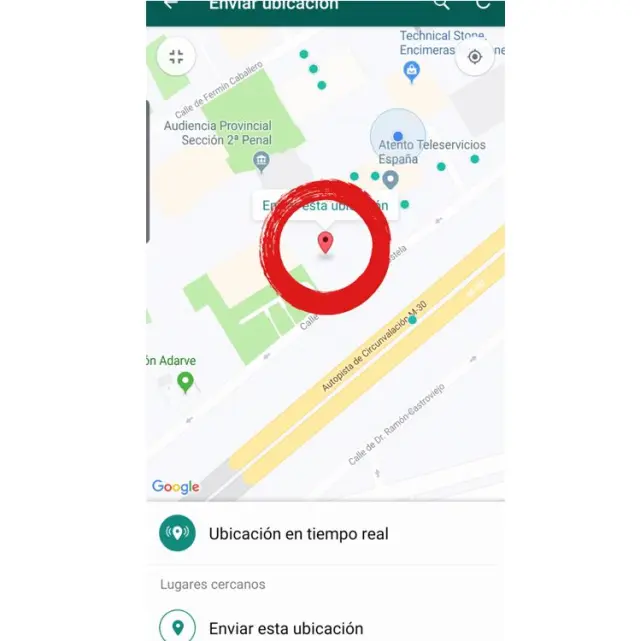Tap the Atento Teleservicios España map marker
The height and width of the screenshot is (641, 640).
point(390,179)
